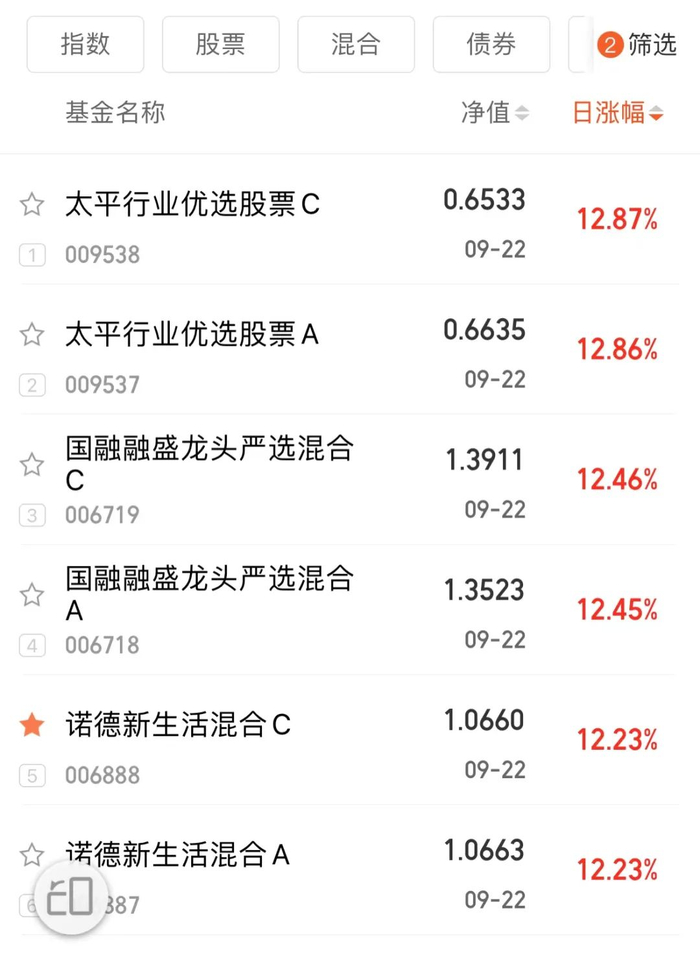Viewport: 700px width, 955px height.
Task: Star the fund 国融融盛龙头严选混合C
Action: pos(32,465)
